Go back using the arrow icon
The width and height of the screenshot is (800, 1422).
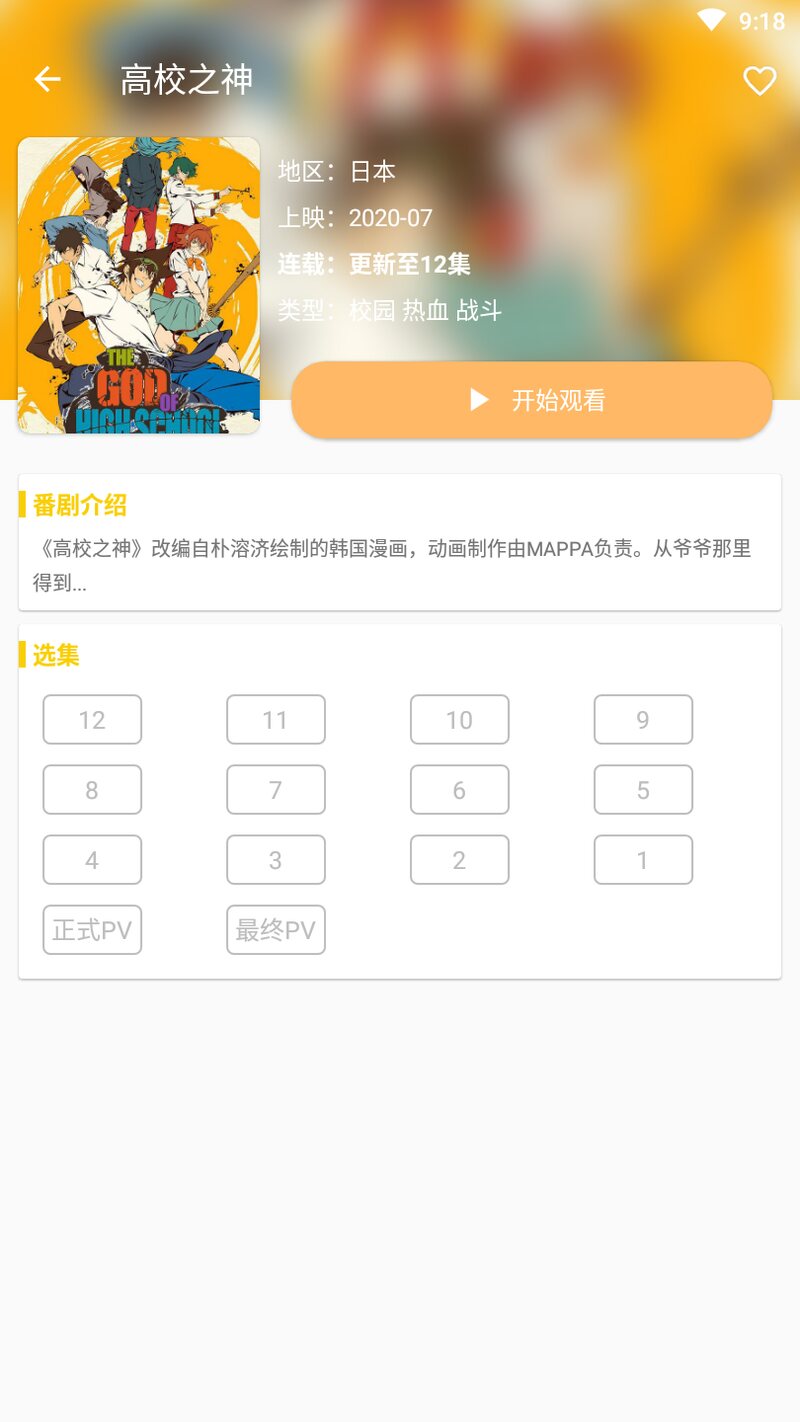point(47,80)
